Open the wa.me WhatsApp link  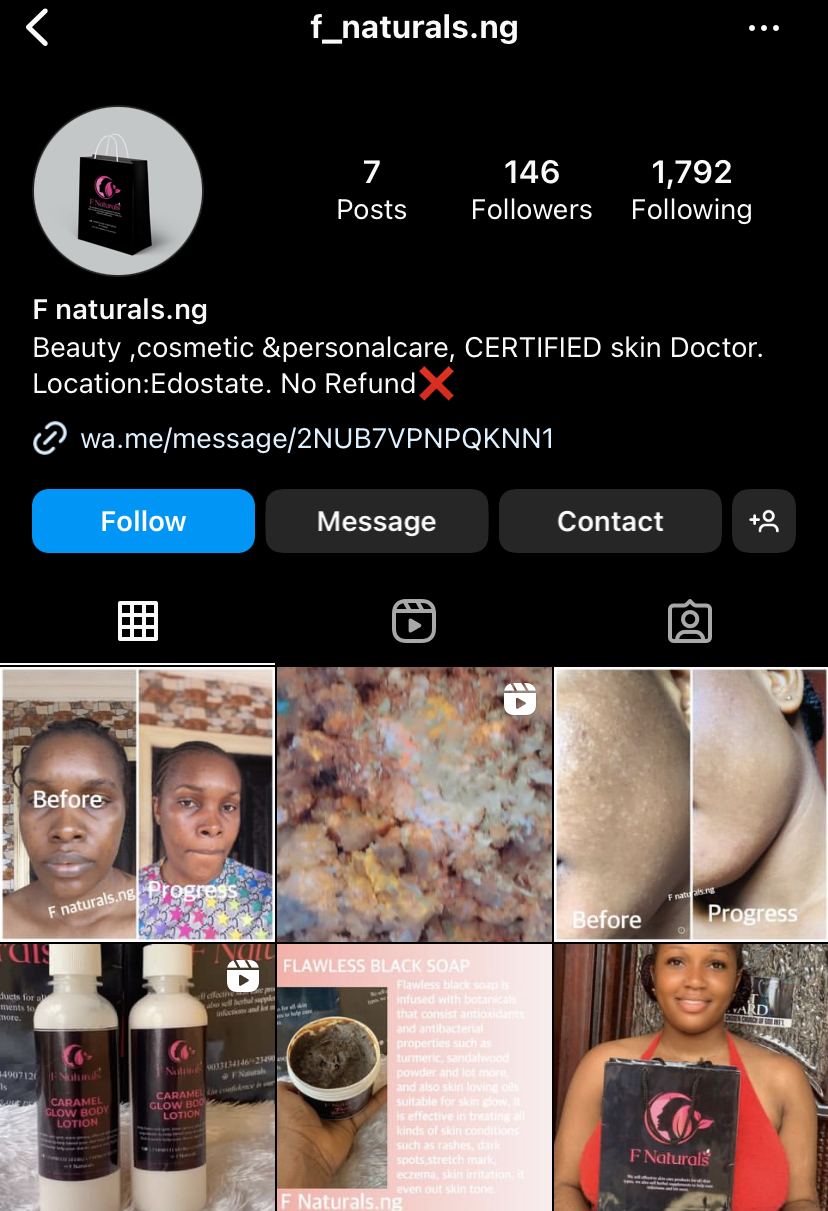click(x=316, y=438)
